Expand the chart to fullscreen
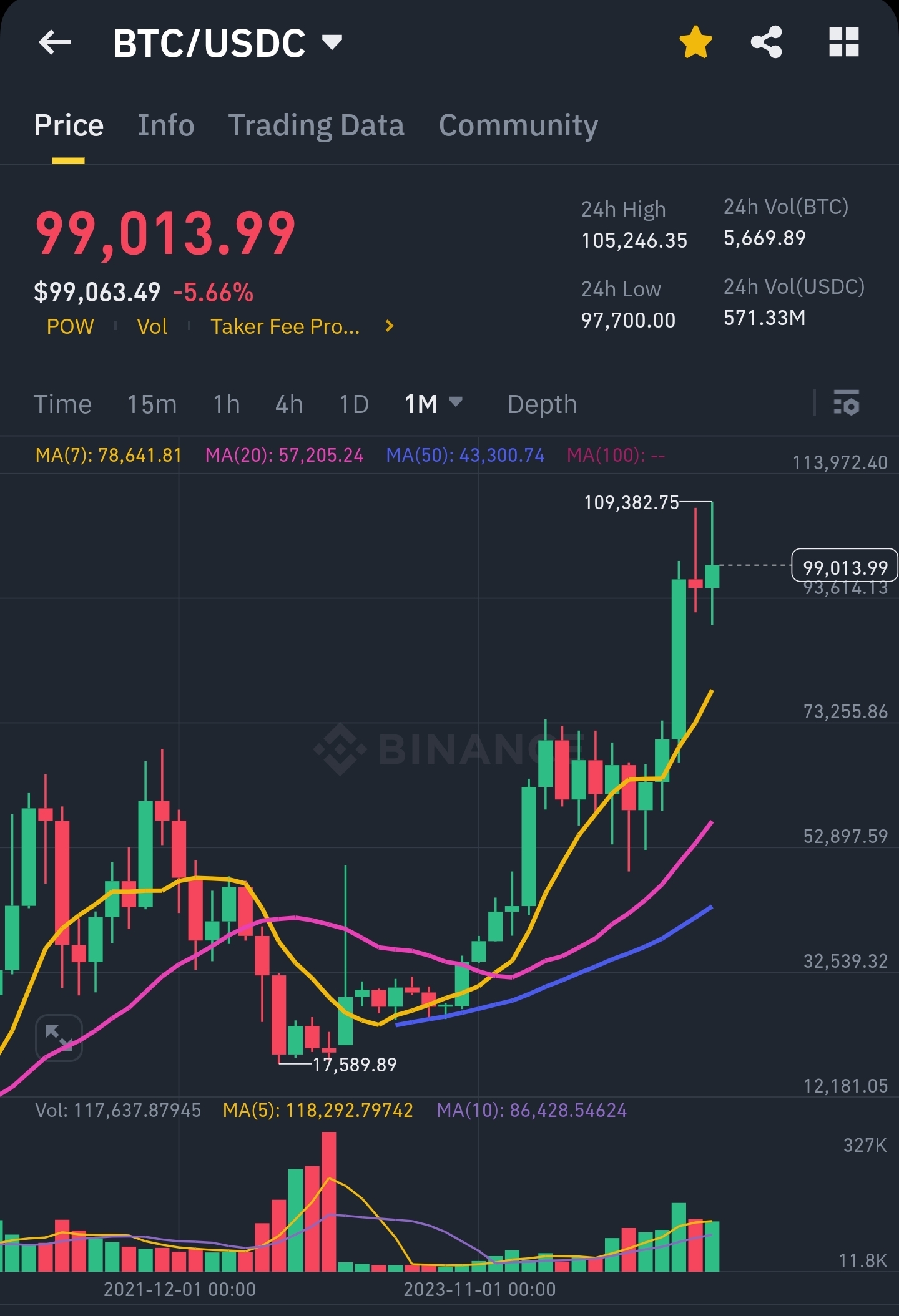Screen dimensions: 899x1316 pyautogui.click(x=59, y=1037)
